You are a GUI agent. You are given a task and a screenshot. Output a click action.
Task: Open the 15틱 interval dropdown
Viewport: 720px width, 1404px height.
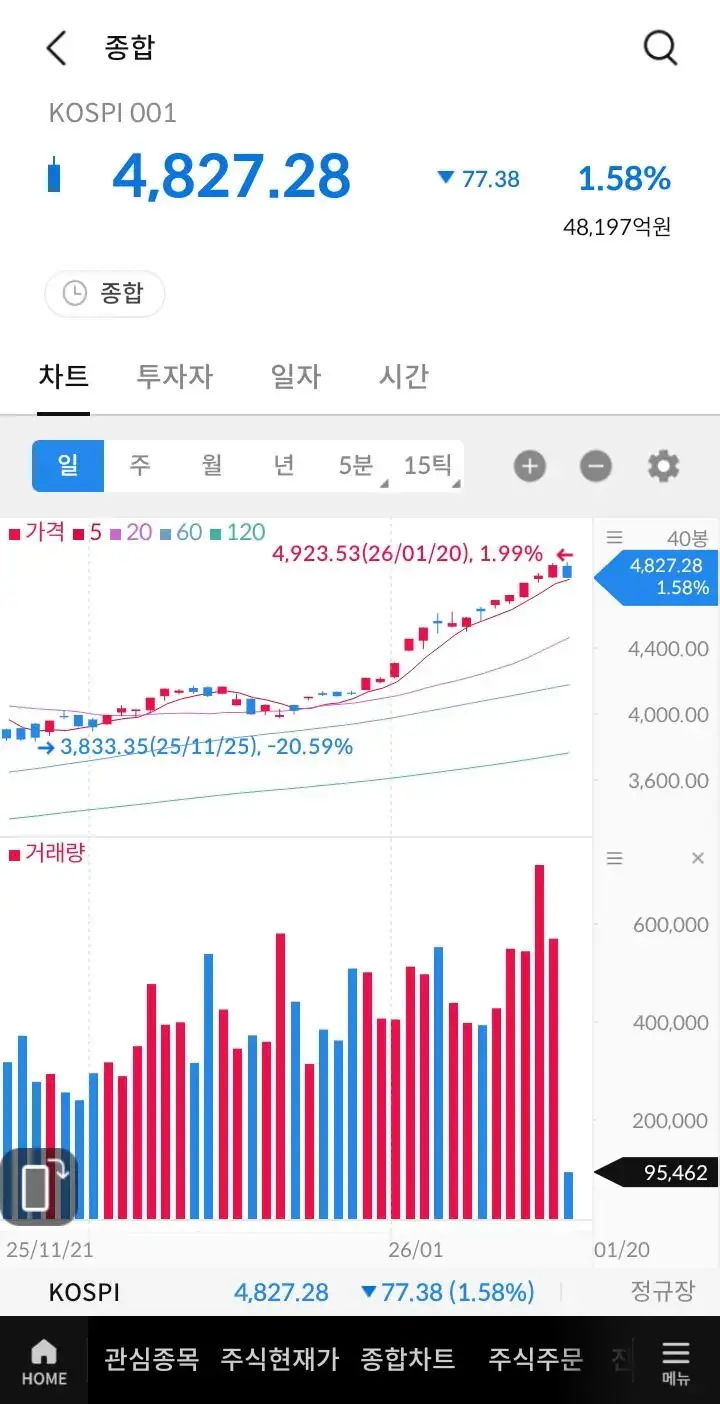(429, 466)
